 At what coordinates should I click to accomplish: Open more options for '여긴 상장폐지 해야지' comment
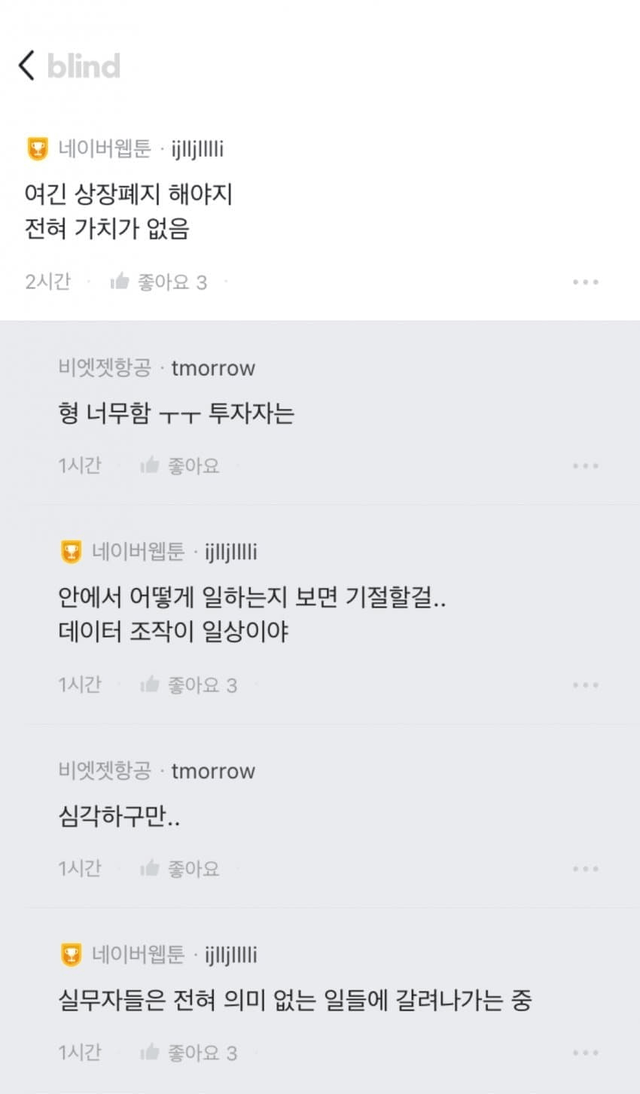[x=585, y=282]
